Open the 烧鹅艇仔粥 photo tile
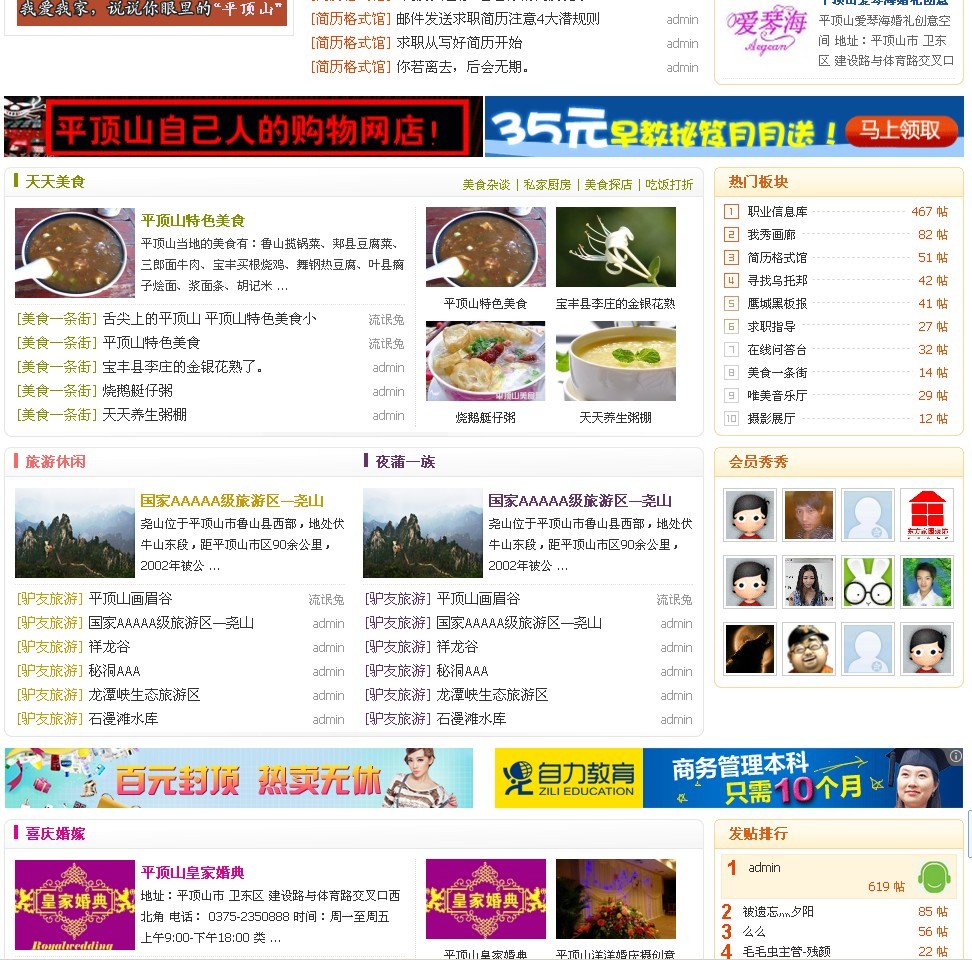The width and height of the screenshot is (972, 960). click(x=485, y=361)
